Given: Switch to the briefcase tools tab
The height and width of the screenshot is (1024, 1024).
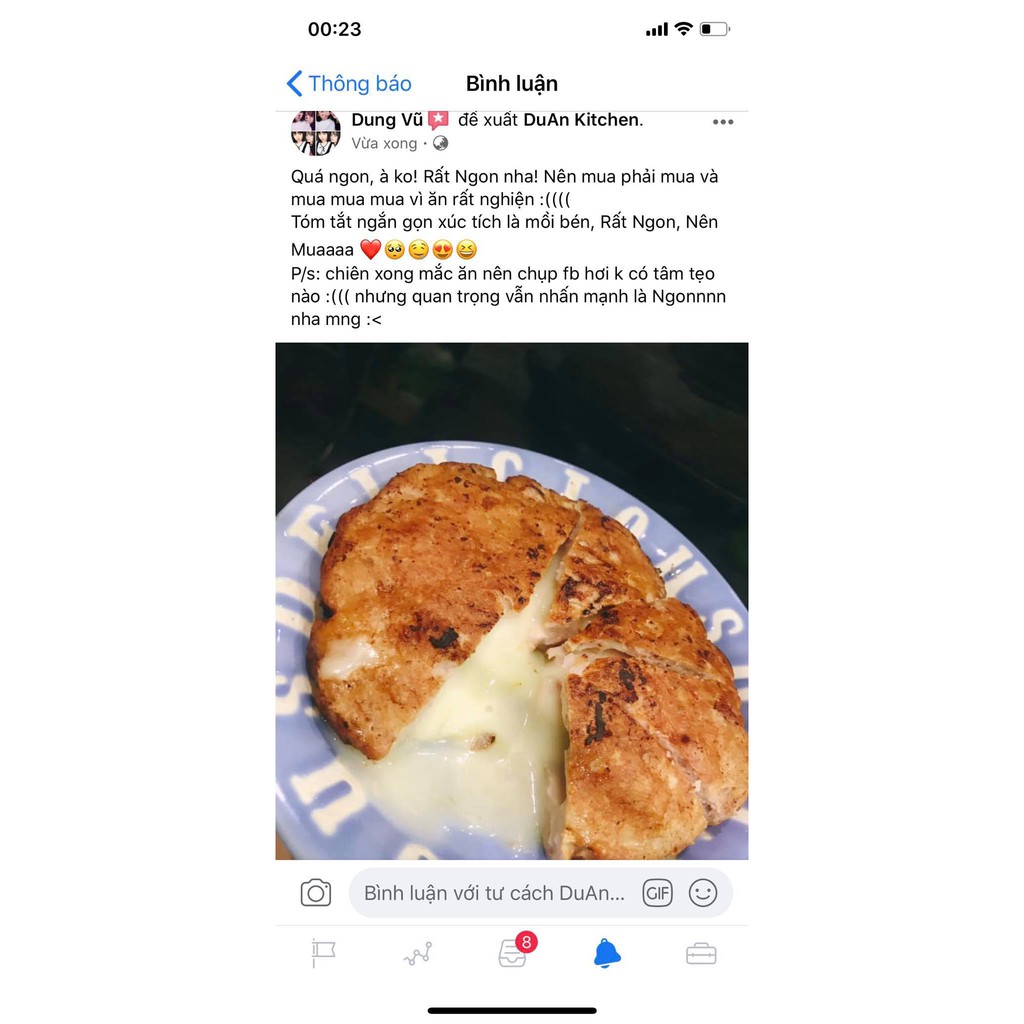Looking at the screenshot, I should [701, 954].
